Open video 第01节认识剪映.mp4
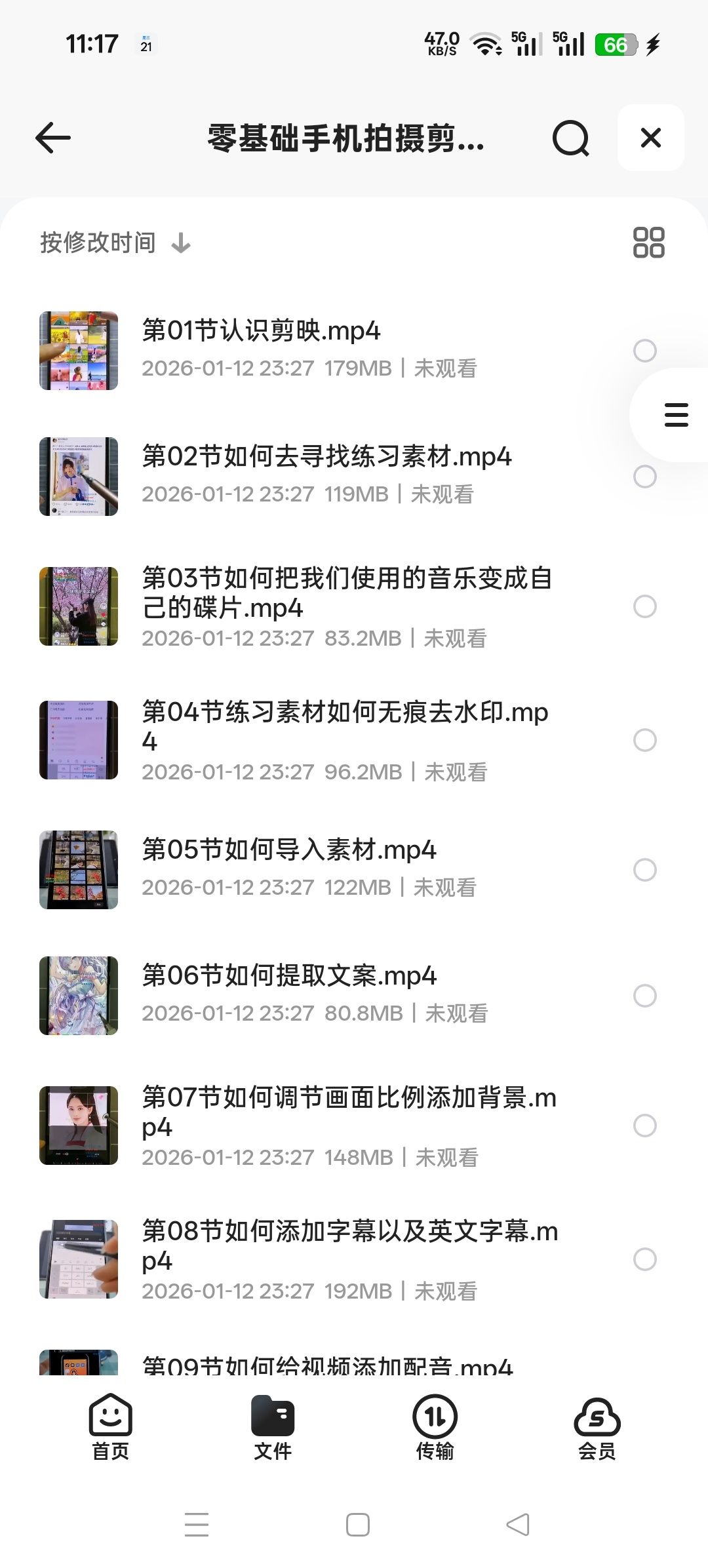 pyautogui.click(x=261, y=331)
